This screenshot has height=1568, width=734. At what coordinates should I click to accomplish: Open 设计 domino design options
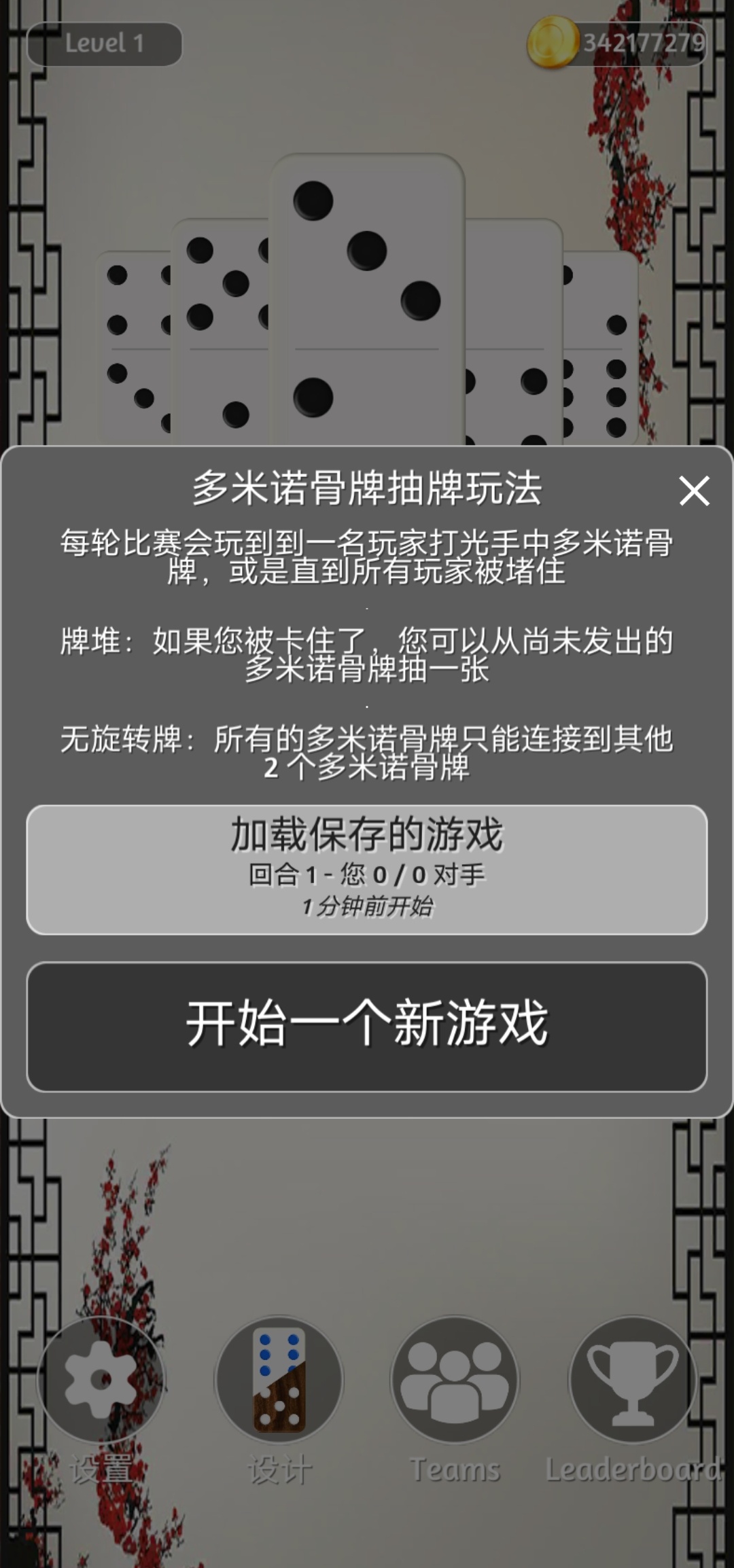279,1380
